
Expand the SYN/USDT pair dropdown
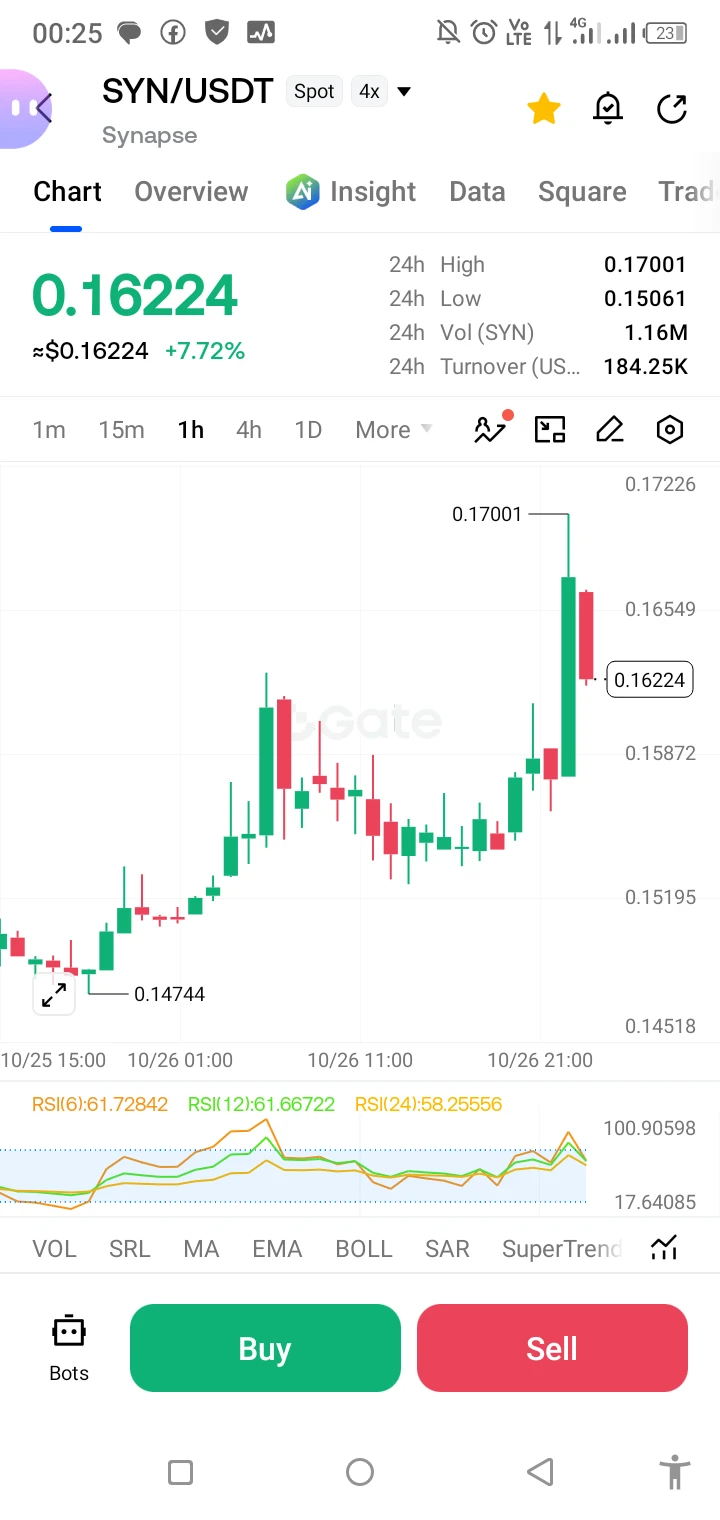[x=404, y=92]
